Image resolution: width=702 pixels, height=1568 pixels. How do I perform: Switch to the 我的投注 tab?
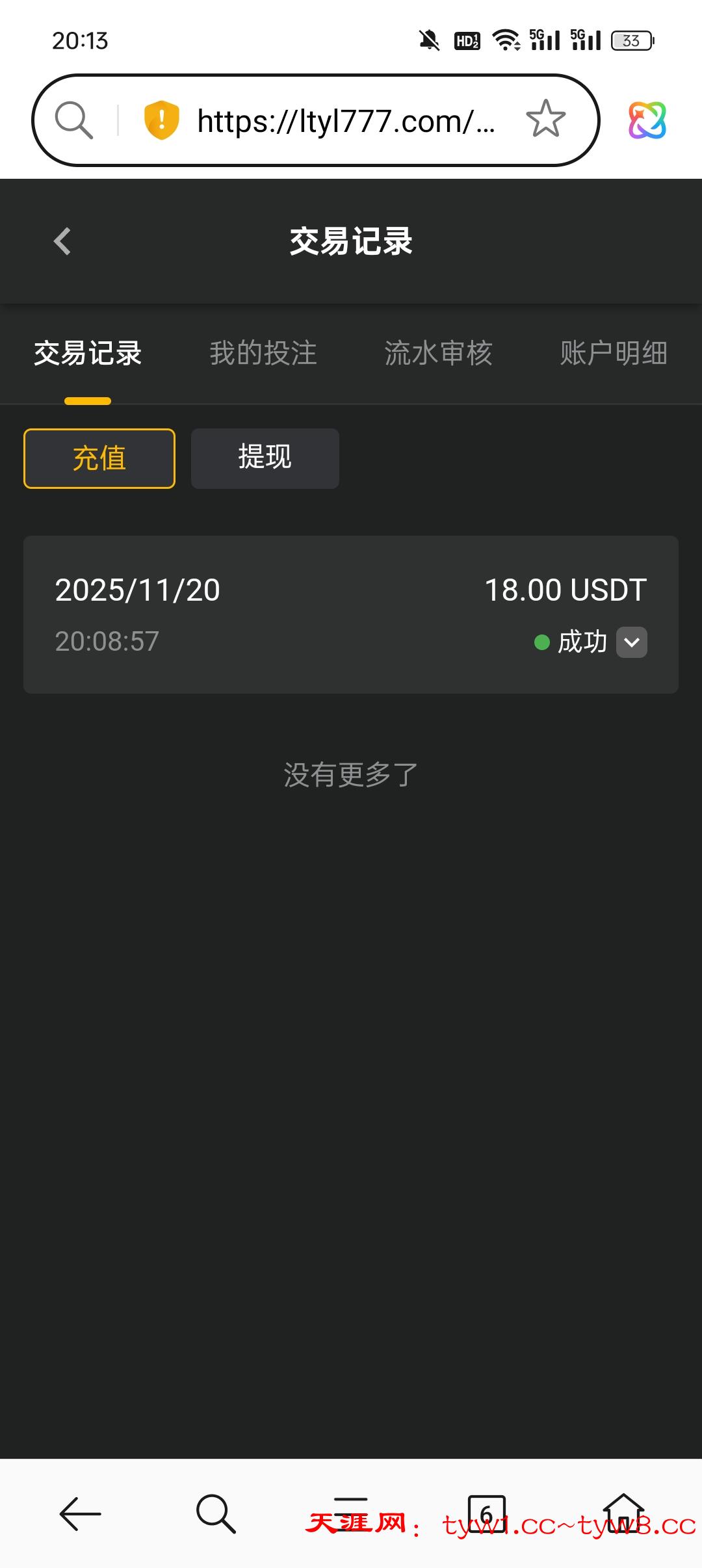click(263, 353)
